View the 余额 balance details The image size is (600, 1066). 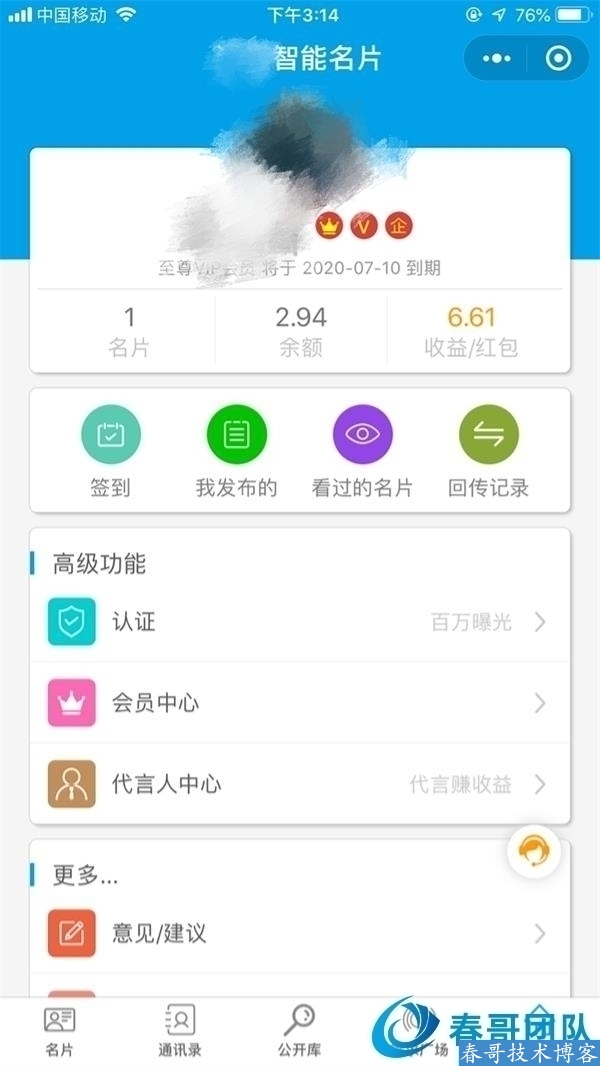point(300,331)
